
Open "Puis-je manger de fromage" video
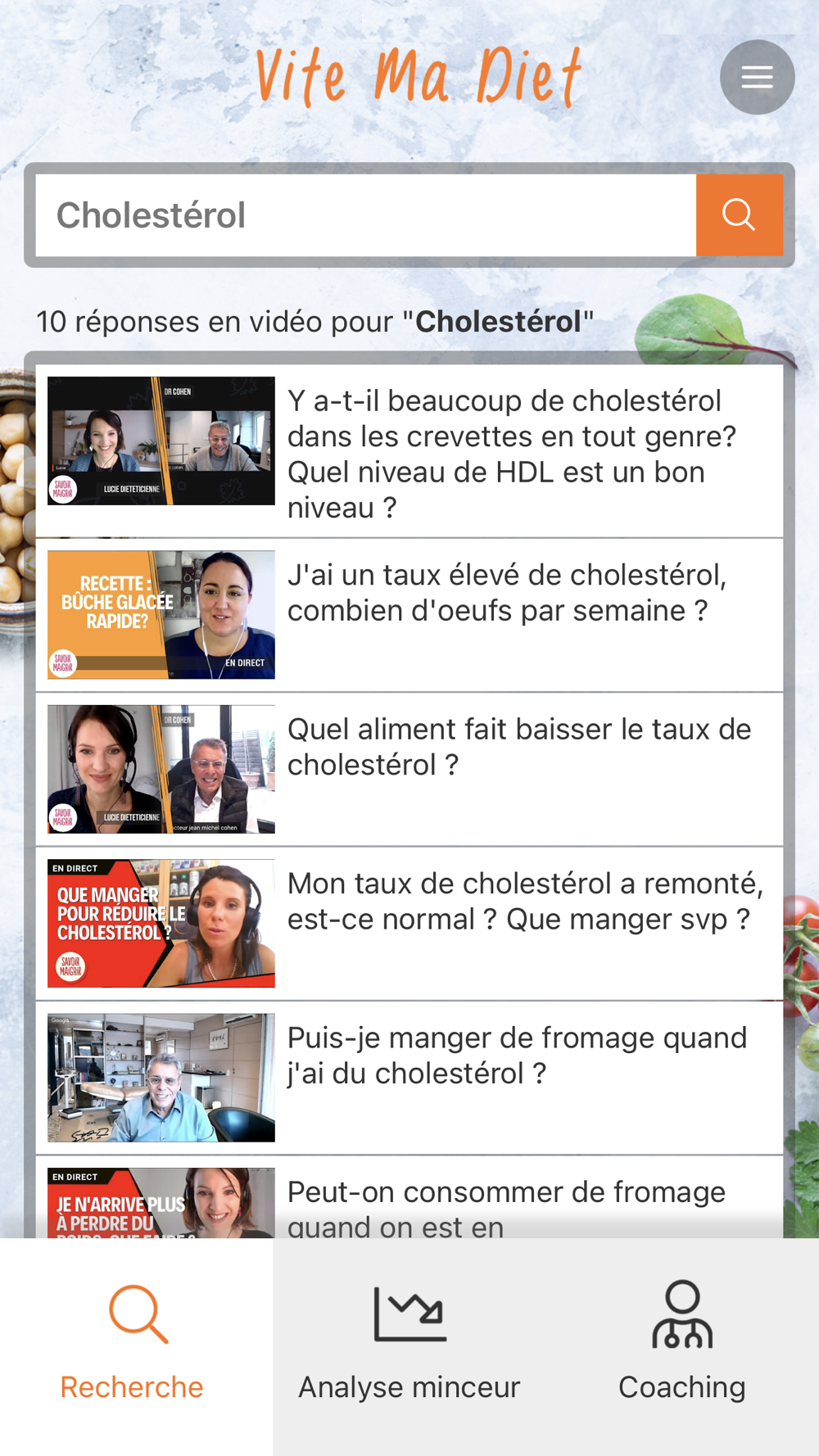point(409,1078)
